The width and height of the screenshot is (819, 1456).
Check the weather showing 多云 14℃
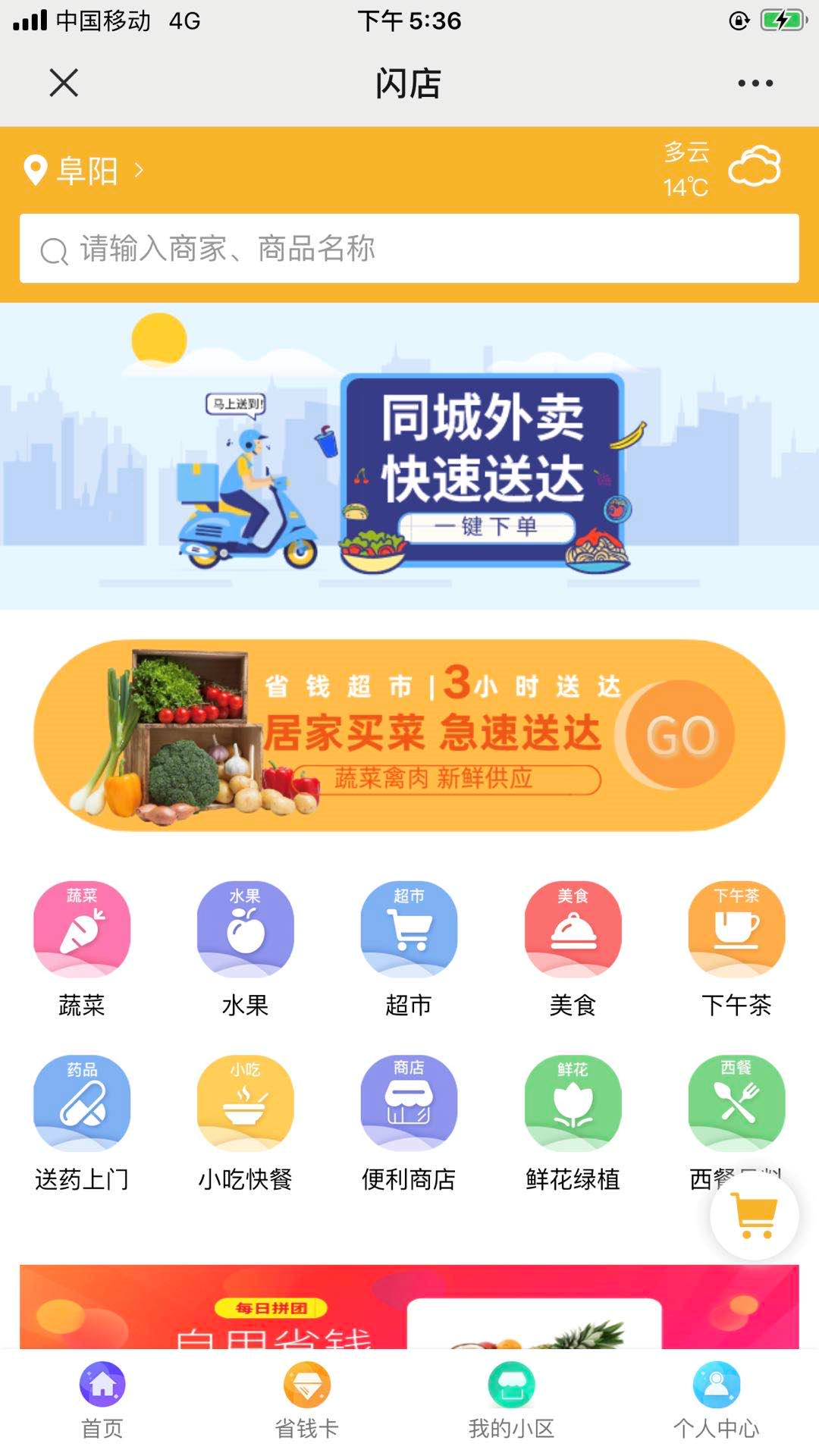[716, 168]
